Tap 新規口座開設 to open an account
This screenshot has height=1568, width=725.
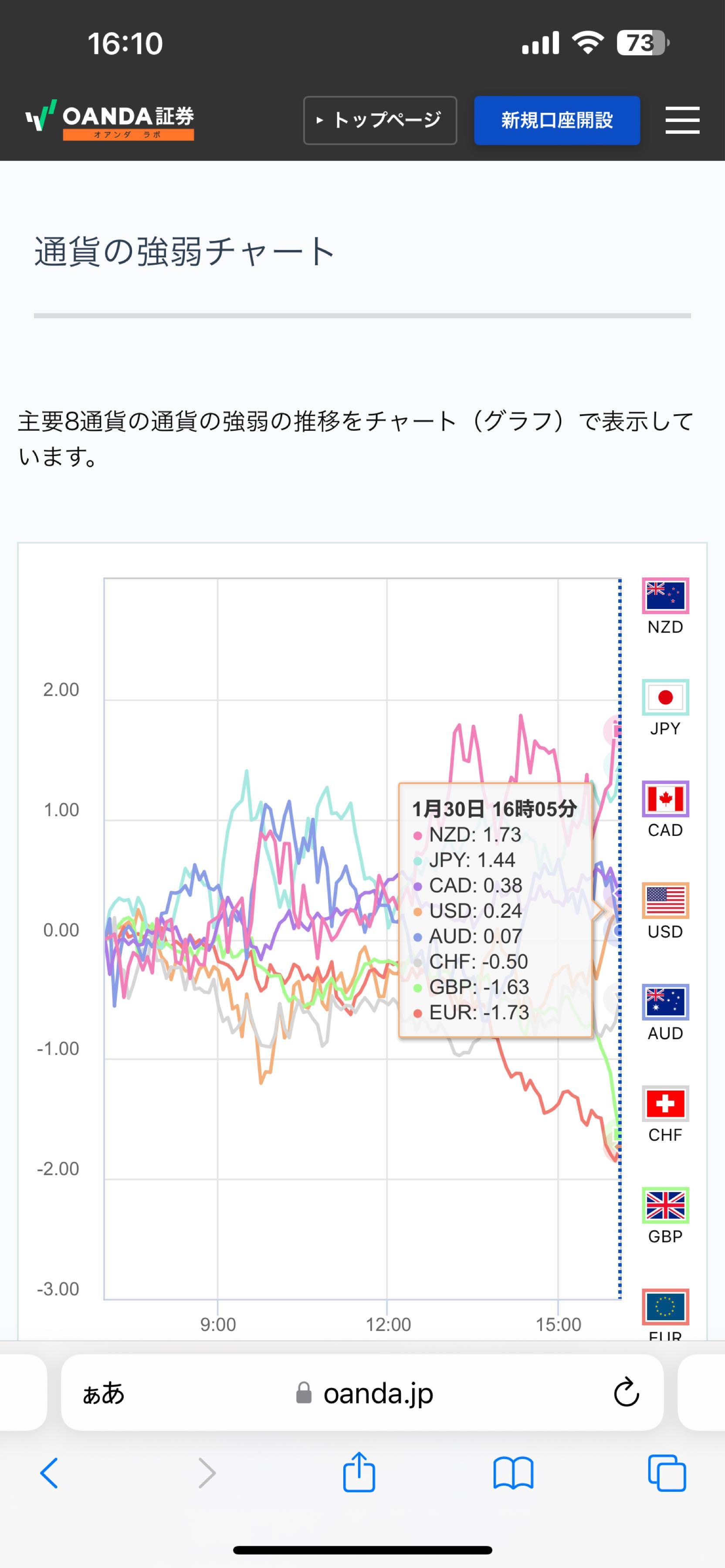(556, 120)
